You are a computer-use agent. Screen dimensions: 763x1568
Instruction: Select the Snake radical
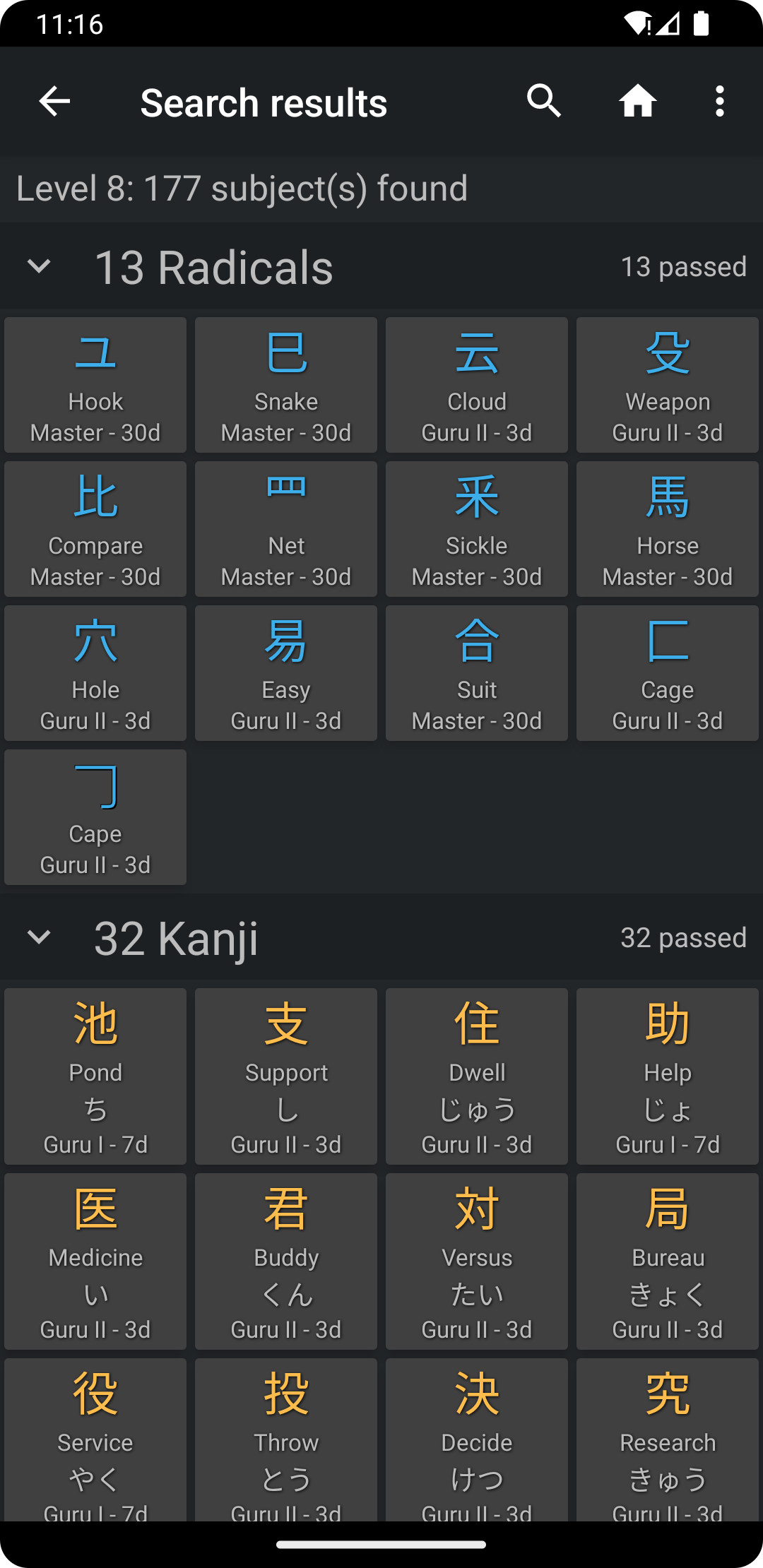pos(286,385)
